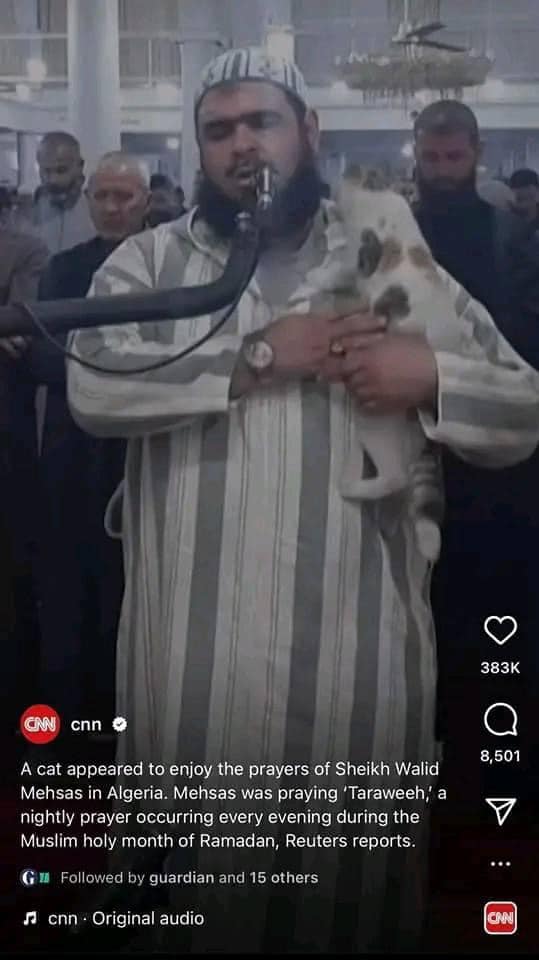Screen dimensions: 539x960
Task: Like this CNN reel
Action: [500, 630]
